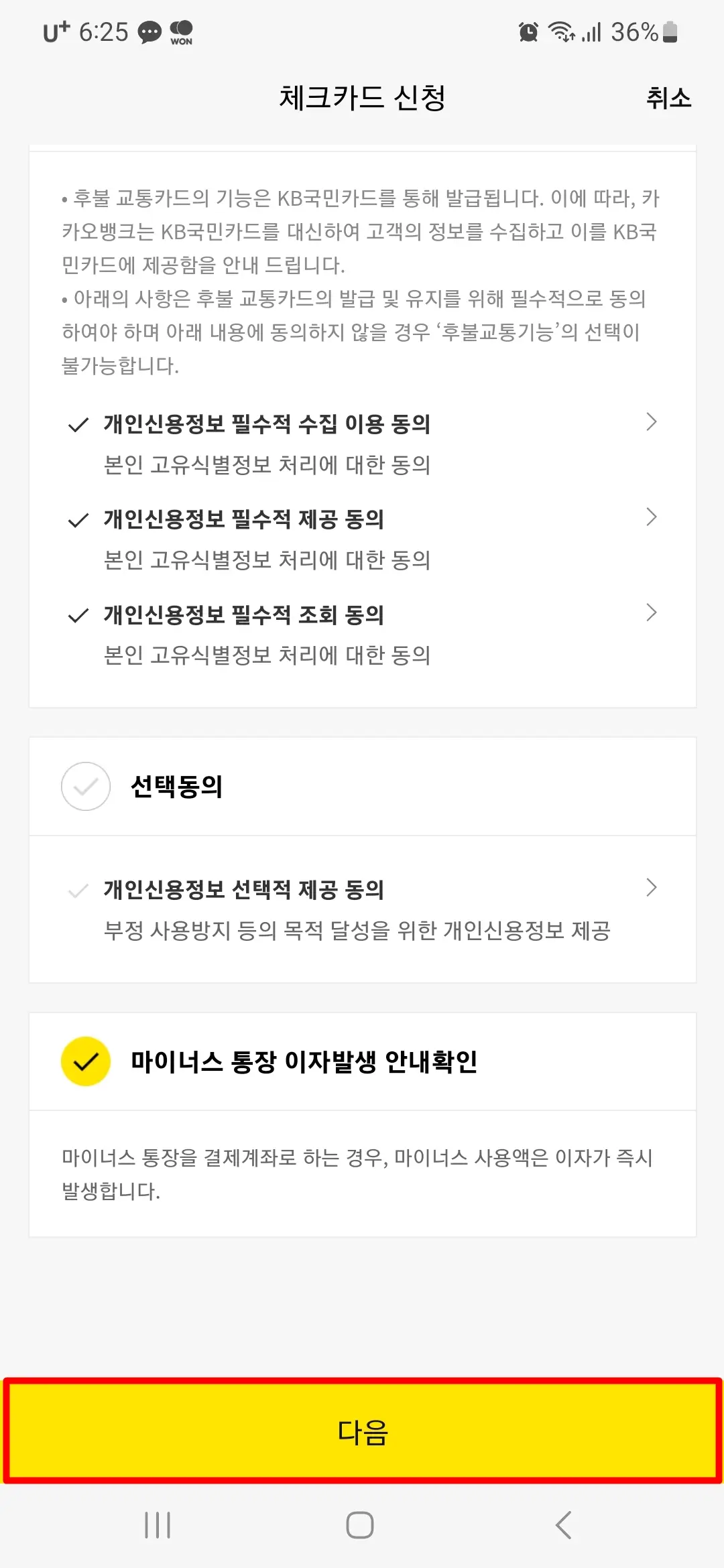
Task: Toggle the 선택동의 optional consent checkbox
Action: [85, 787]
